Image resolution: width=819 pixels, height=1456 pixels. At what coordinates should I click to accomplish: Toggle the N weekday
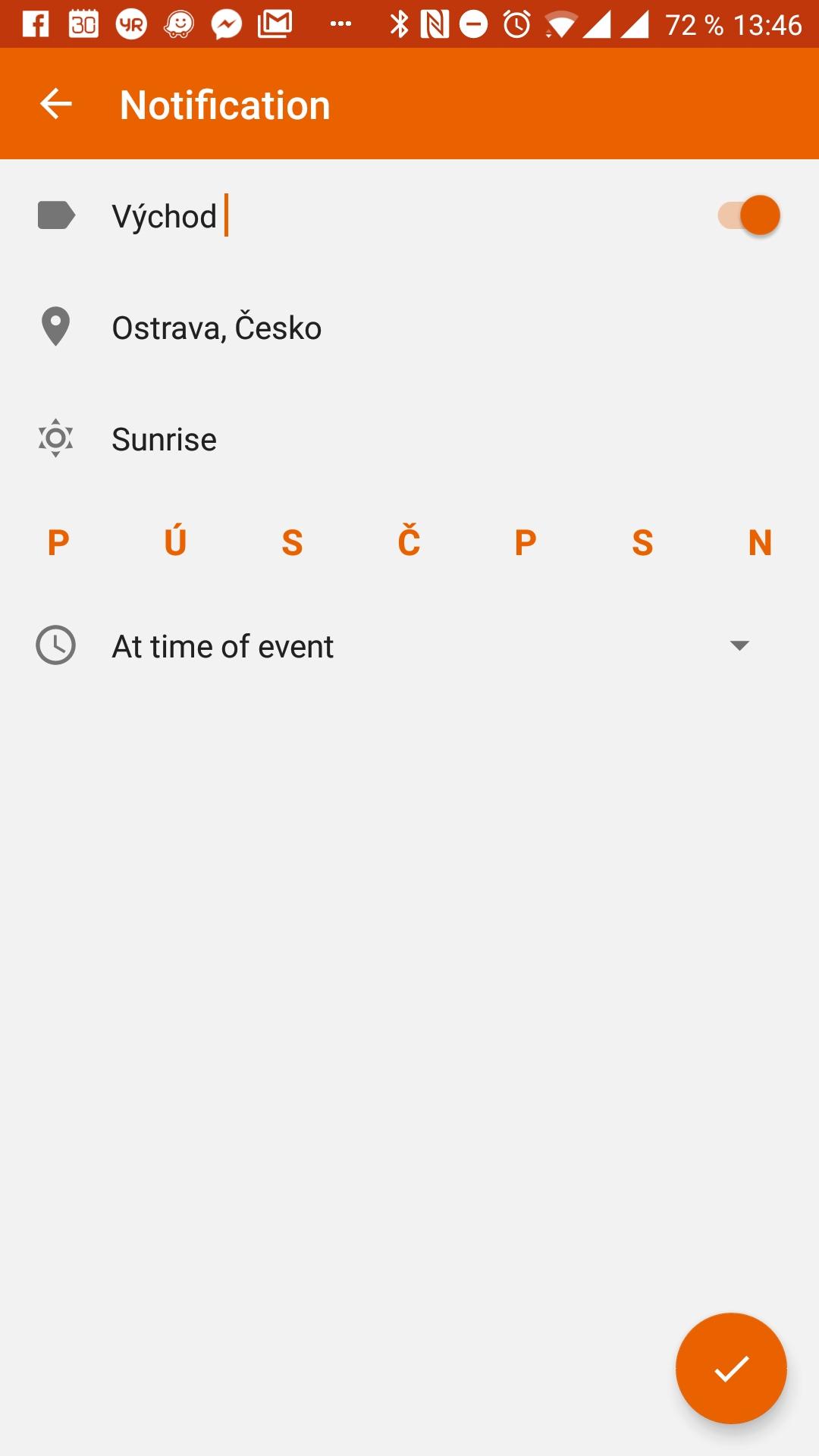point(760,541)
